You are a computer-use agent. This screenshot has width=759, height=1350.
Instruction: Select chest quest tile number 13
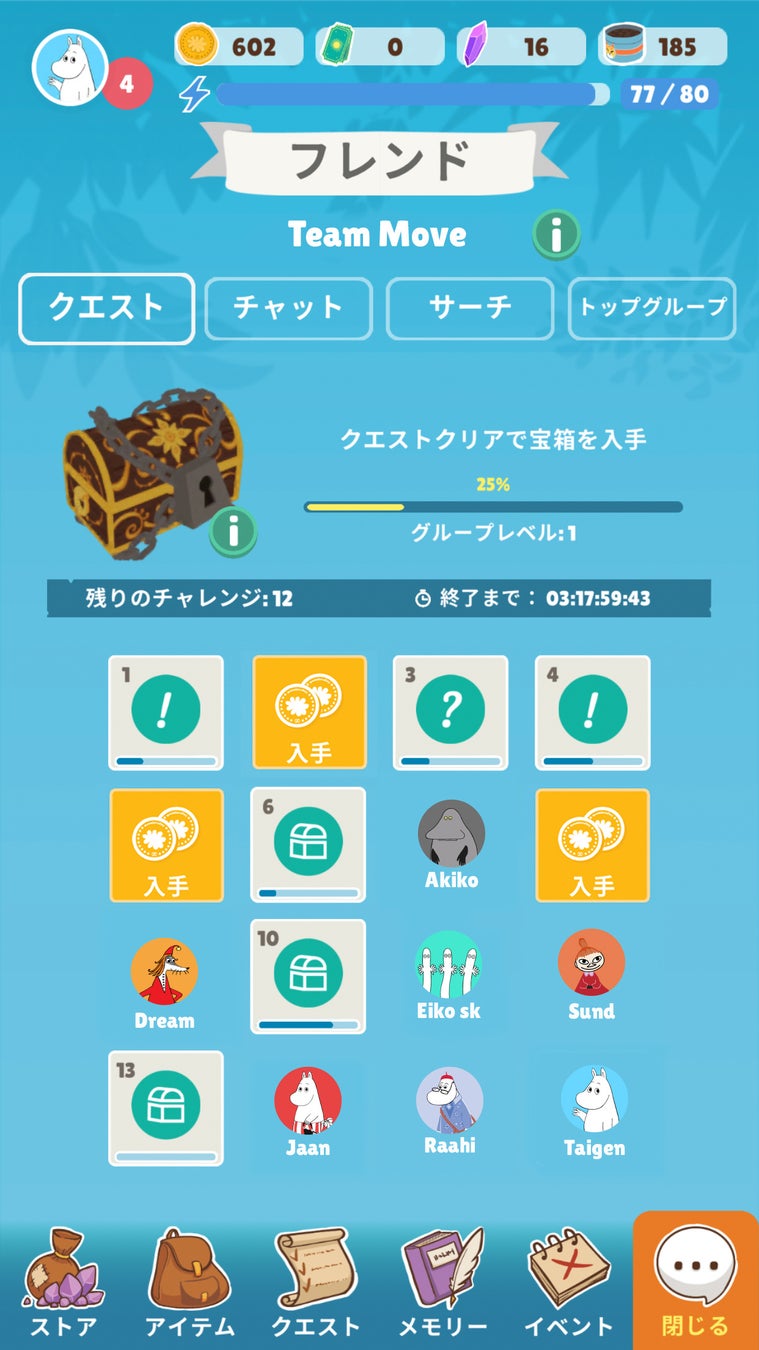pos(166,1108)
